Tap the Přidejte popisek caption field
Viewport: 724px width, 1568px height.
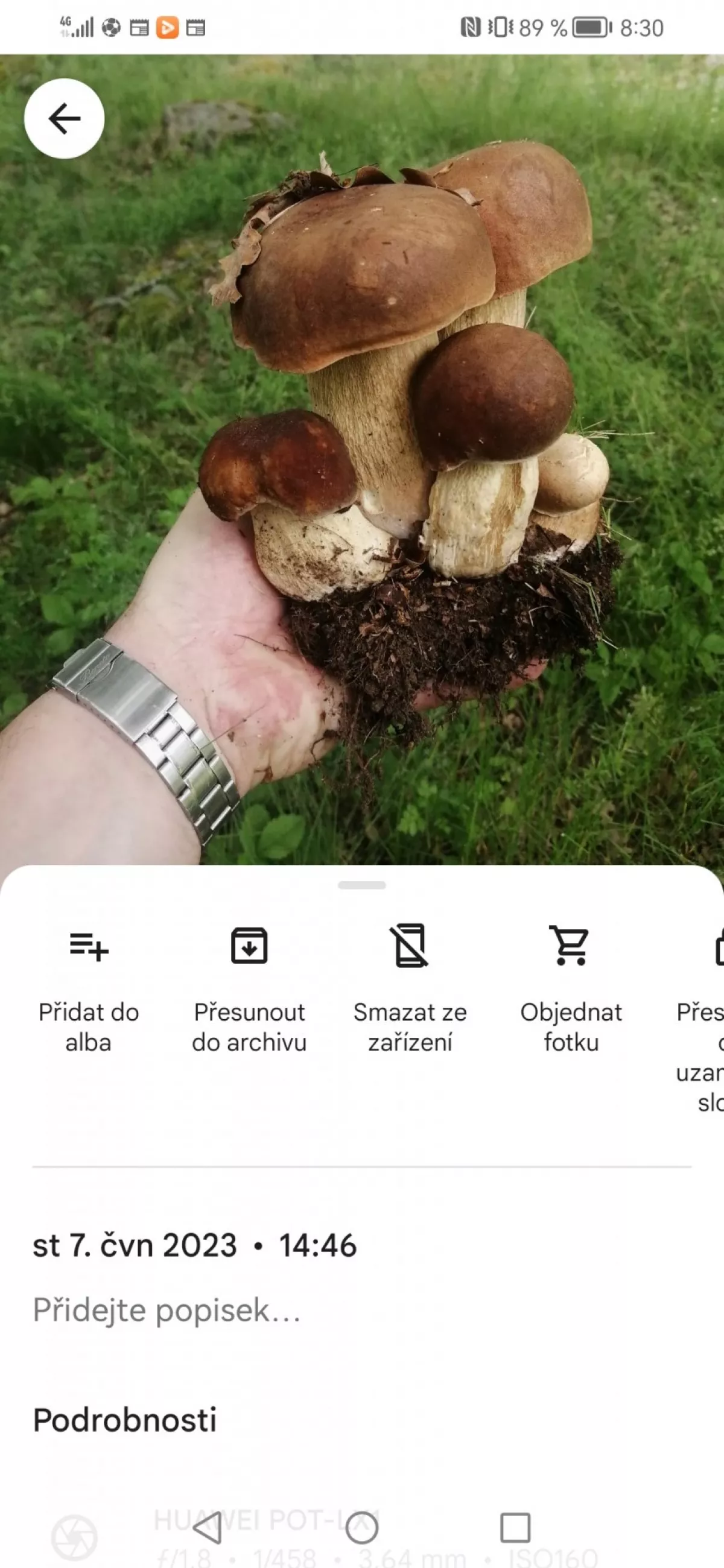point(167,1310)
